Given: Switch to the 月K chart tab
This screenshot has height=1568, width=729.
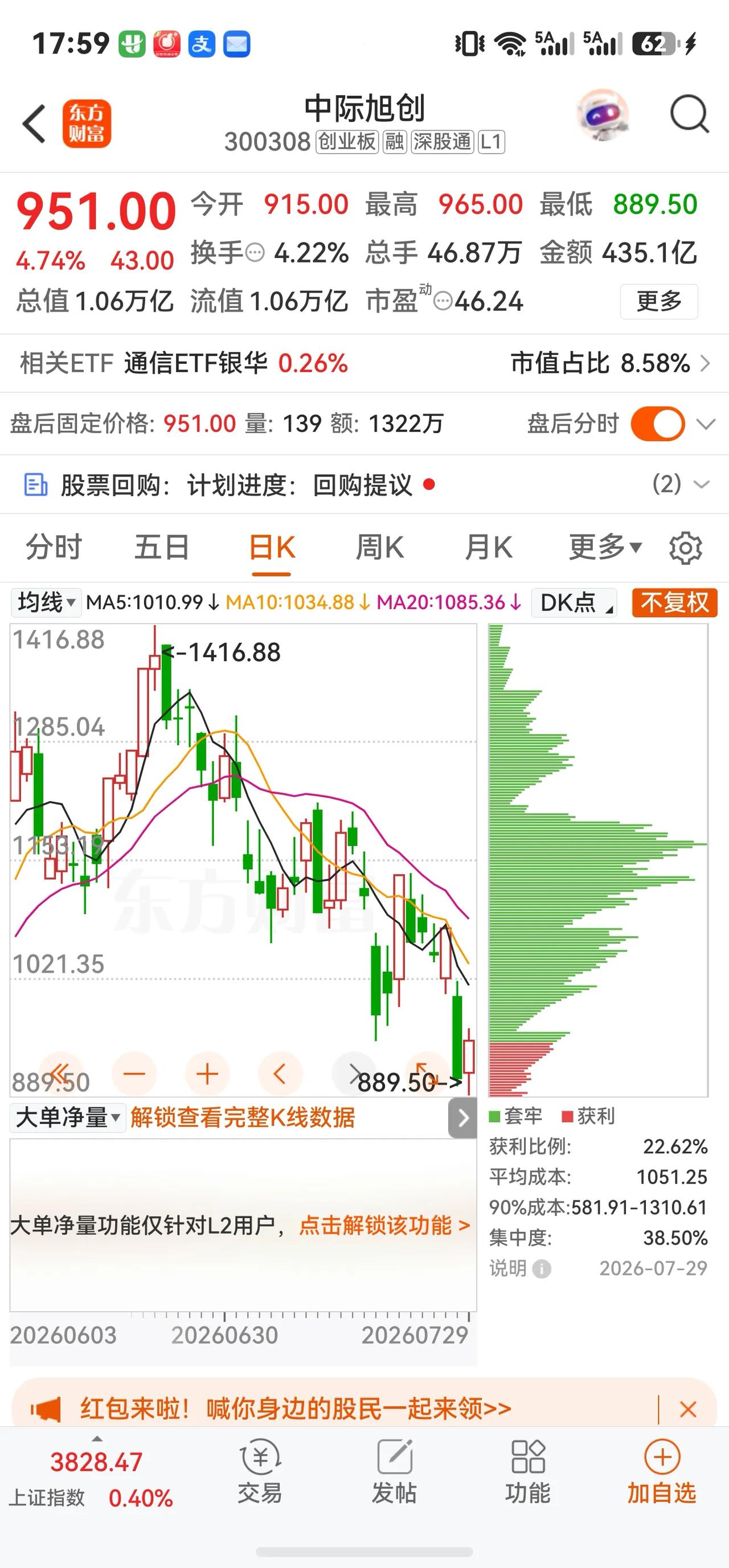Looking at the screenshot, I should [x=488, y=547].
